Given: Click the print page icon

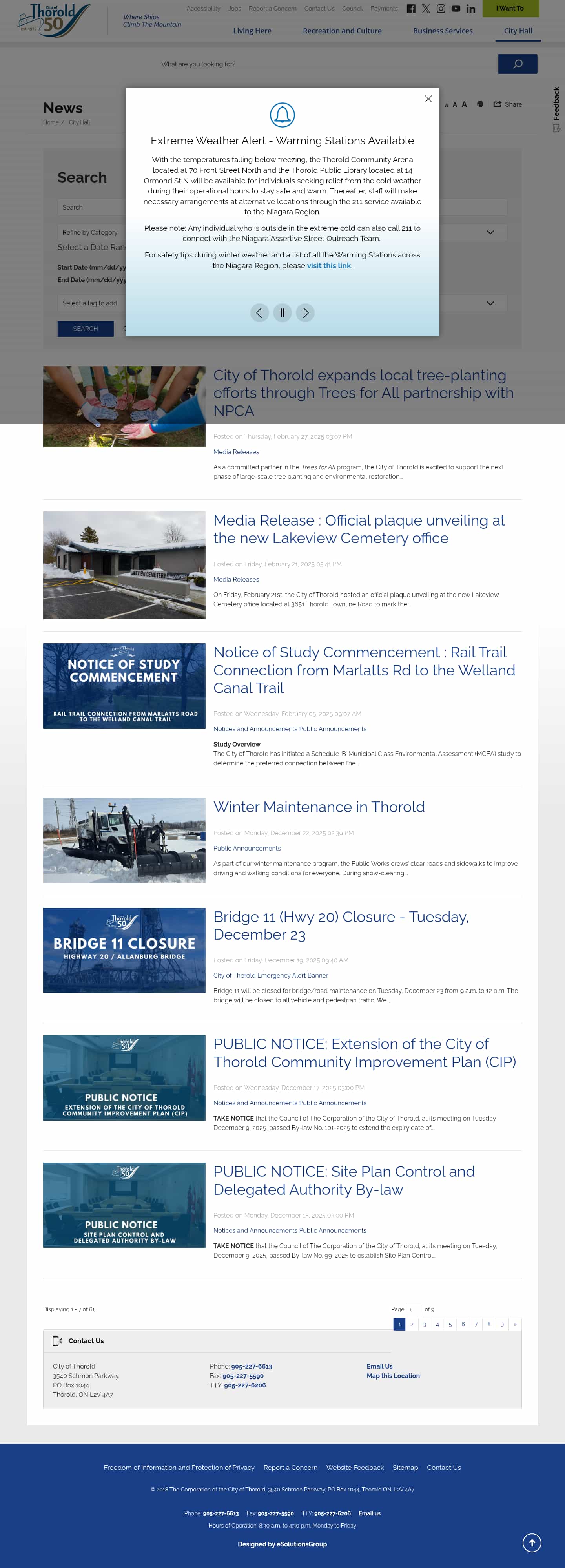Looking at the screenshot, I should click(x=480, y=104).
